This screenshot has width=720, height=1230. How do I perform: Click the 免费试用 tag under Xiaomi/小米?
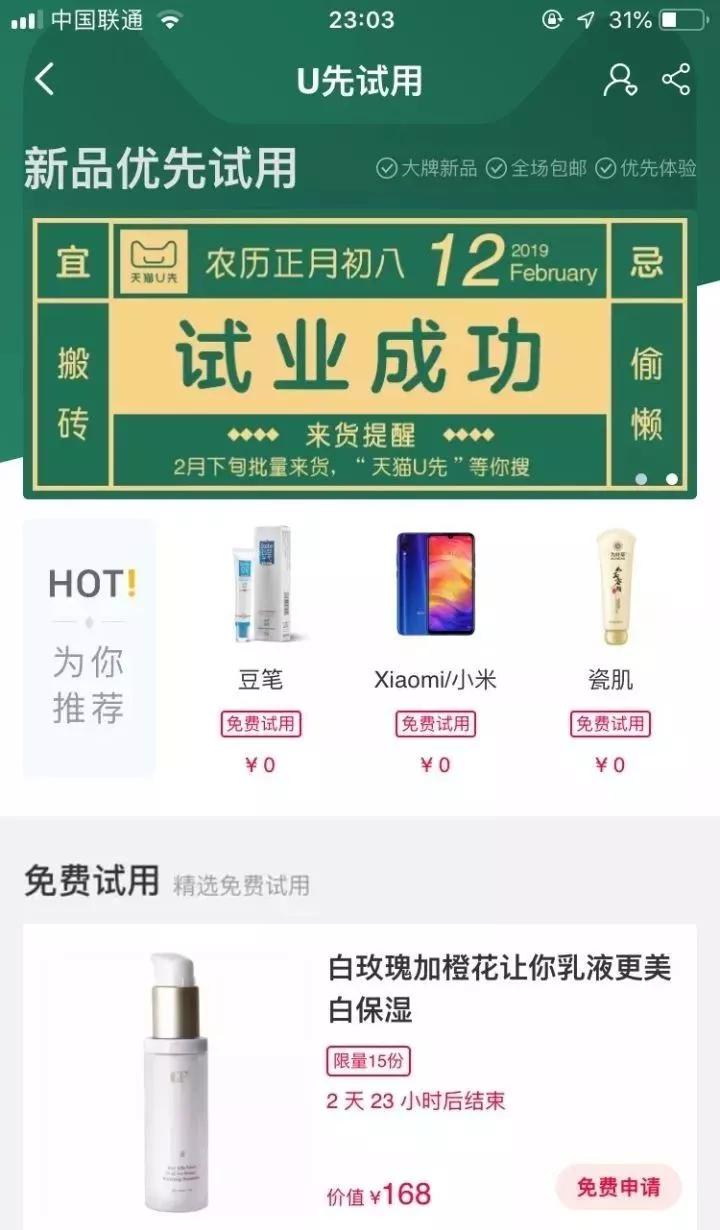coord(436,724)
